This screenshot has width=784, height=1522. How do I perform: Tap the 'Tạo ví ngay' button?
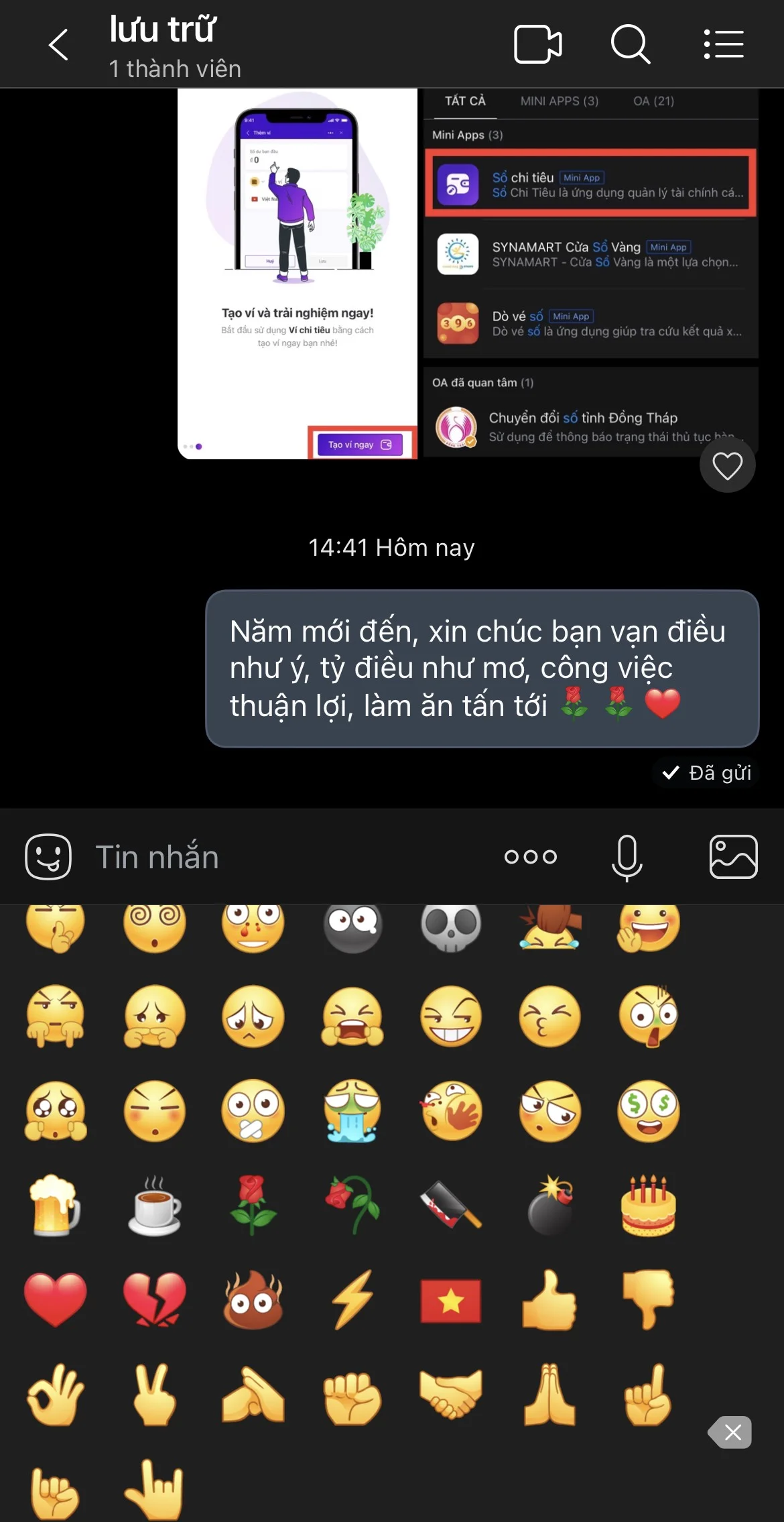tap(360, 444)
